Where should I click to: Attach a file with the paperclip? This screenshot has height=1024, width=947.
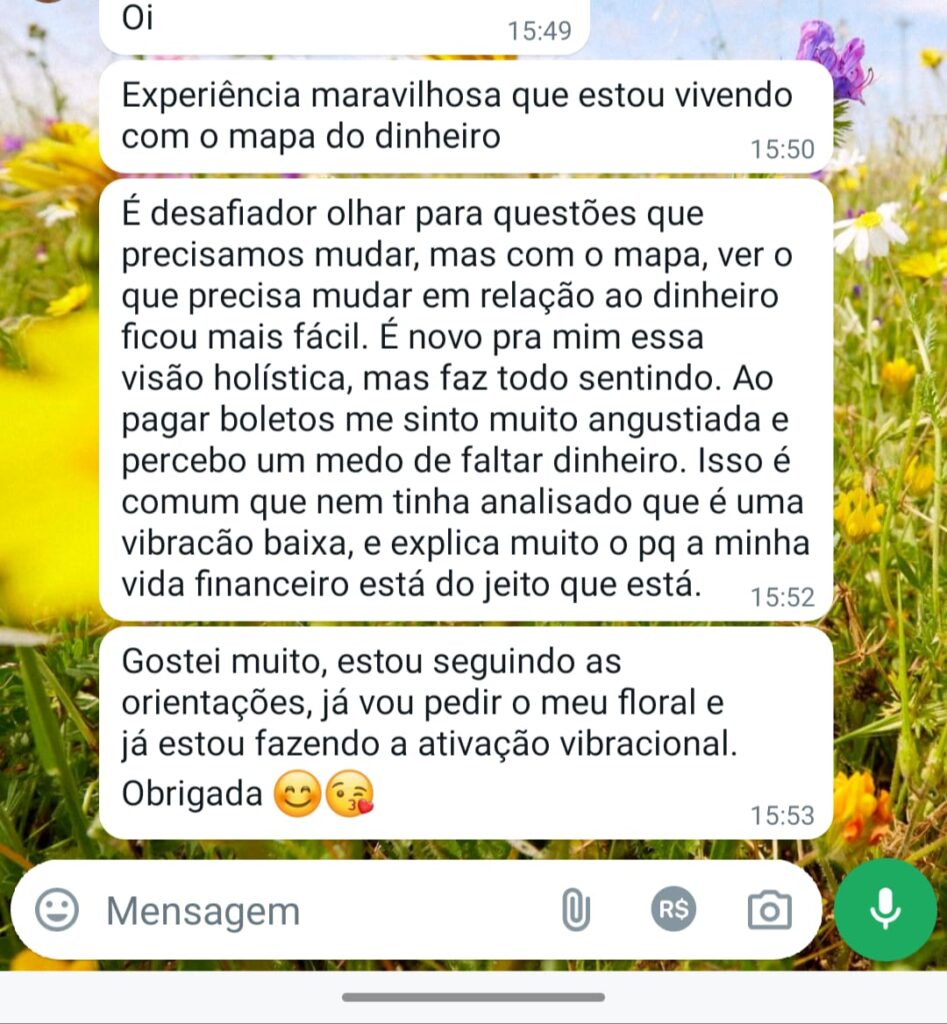coord(576,910)
